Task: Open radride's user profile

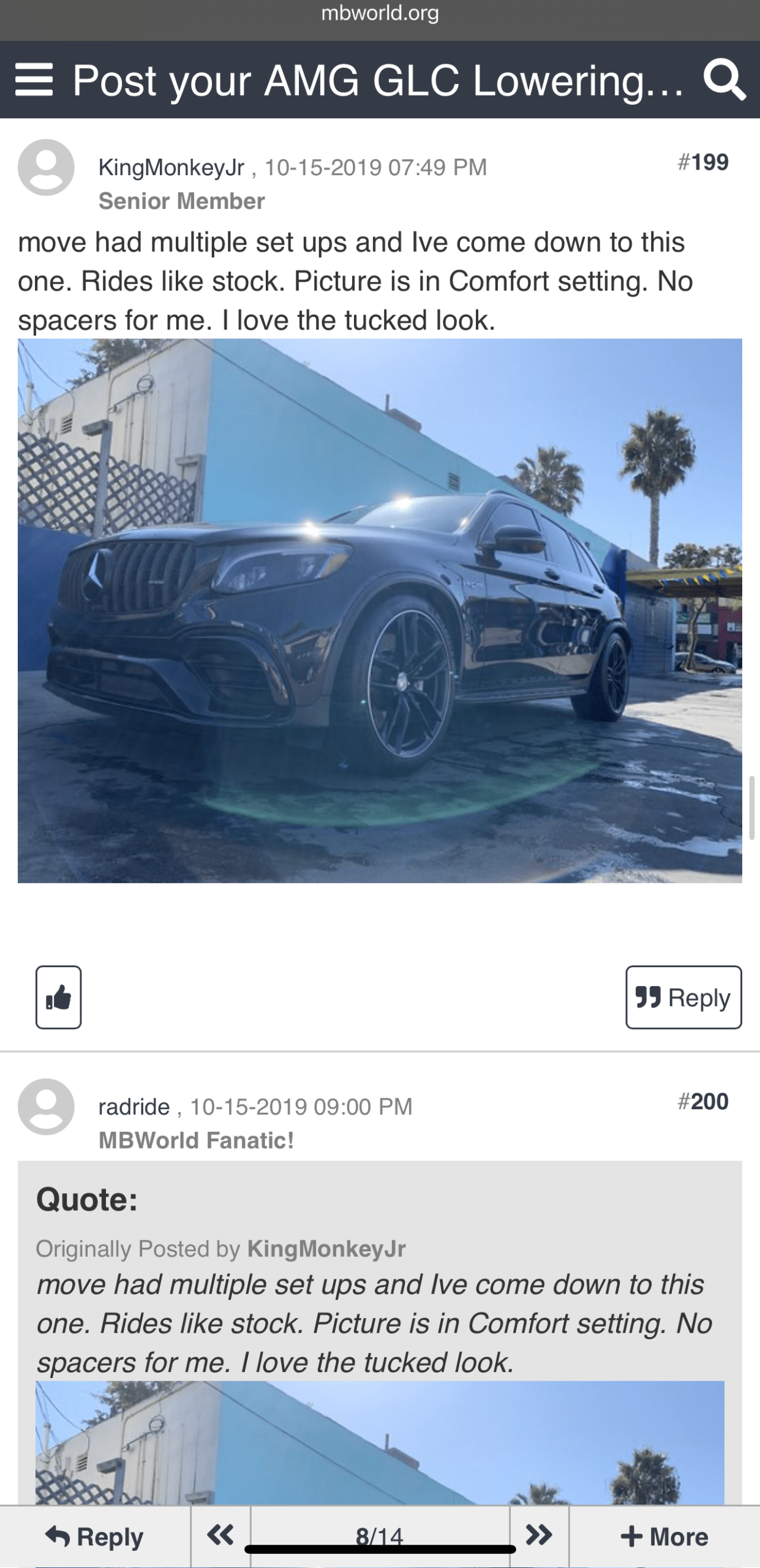Action: pos(134,1107)
